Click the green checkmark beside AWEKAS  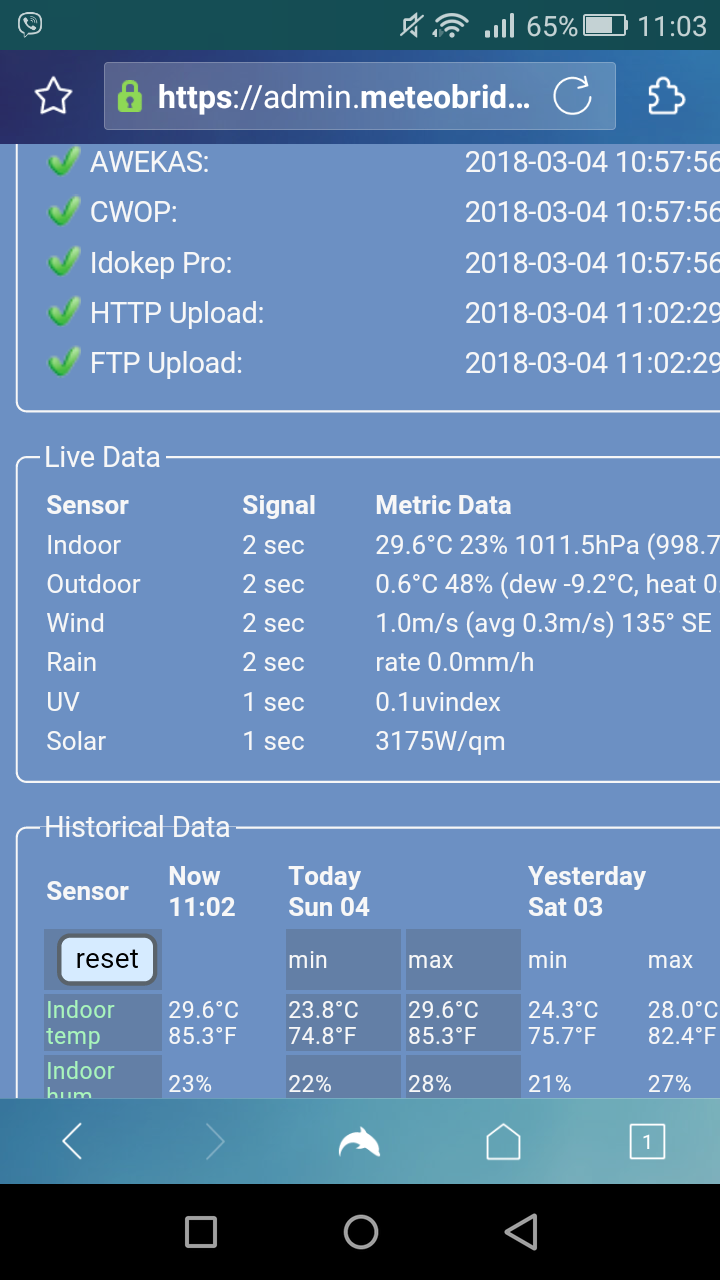click(62, 161)
